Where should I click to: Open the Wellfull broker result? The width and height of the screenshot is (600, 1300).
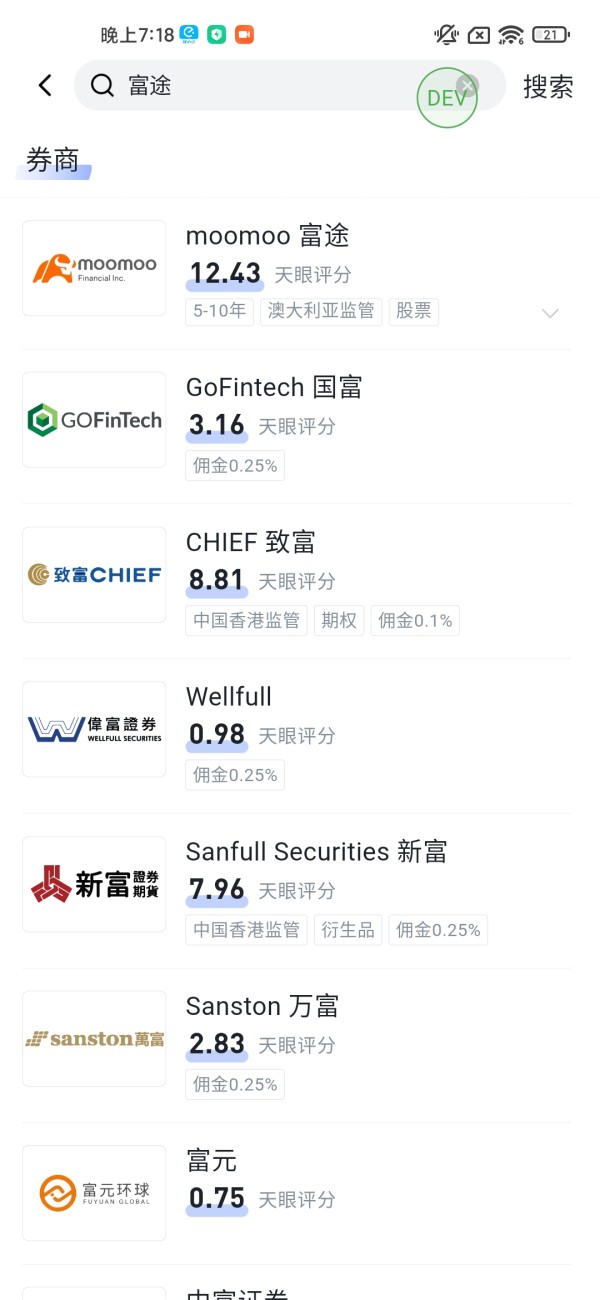[297, 736]
